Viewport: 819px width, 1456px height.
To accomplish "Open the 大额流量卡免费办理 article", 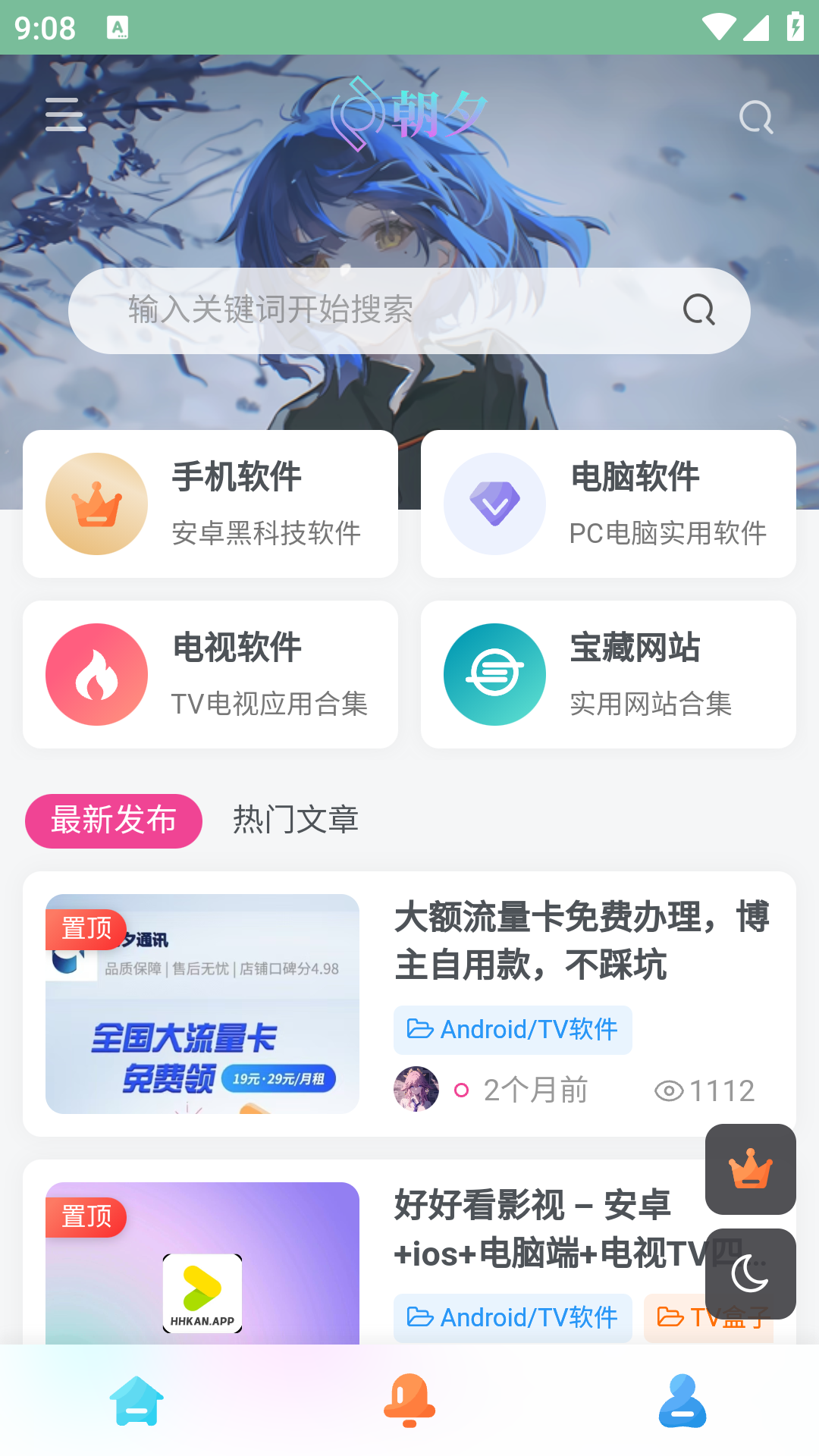I will pos(581,940).
